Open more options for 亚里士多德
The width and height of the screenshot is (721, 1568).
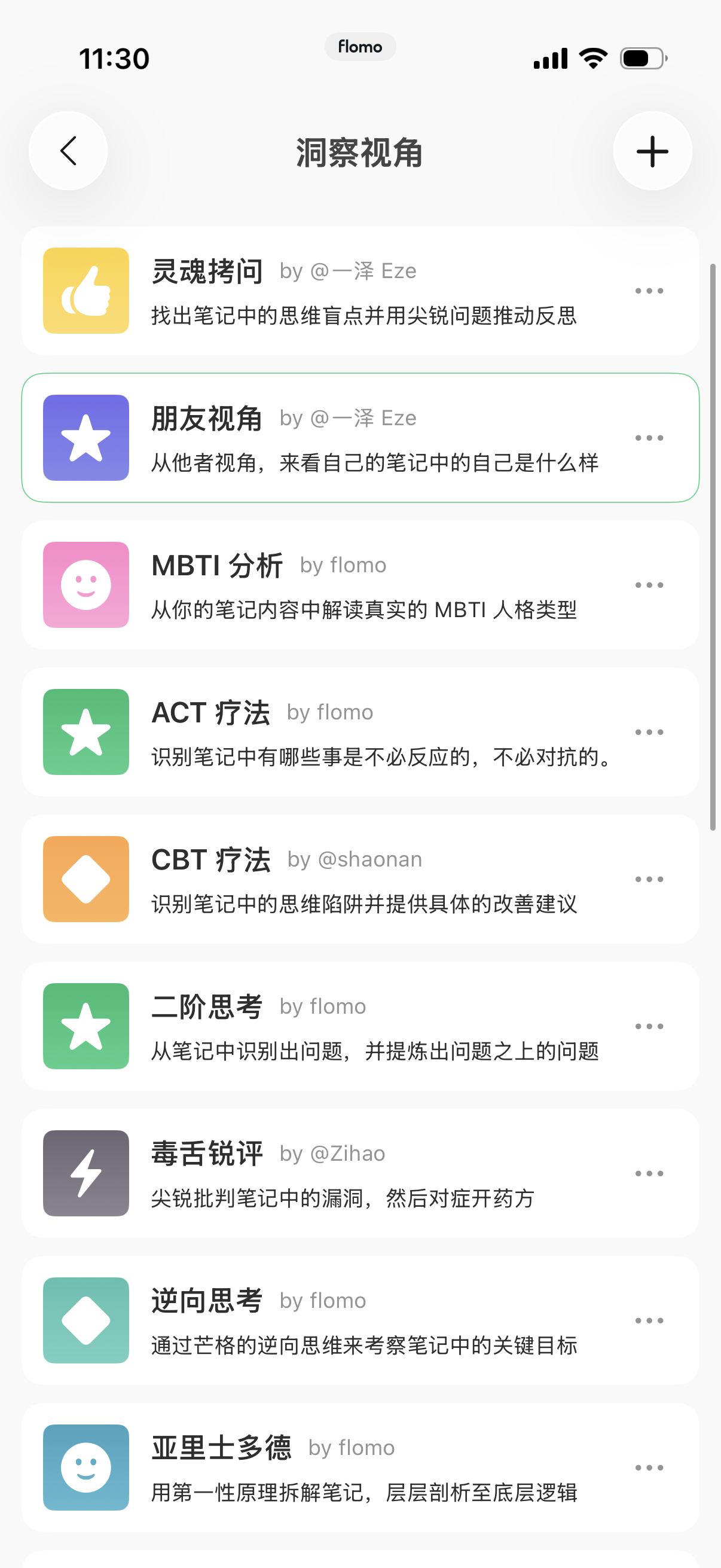pos(649,1468)
